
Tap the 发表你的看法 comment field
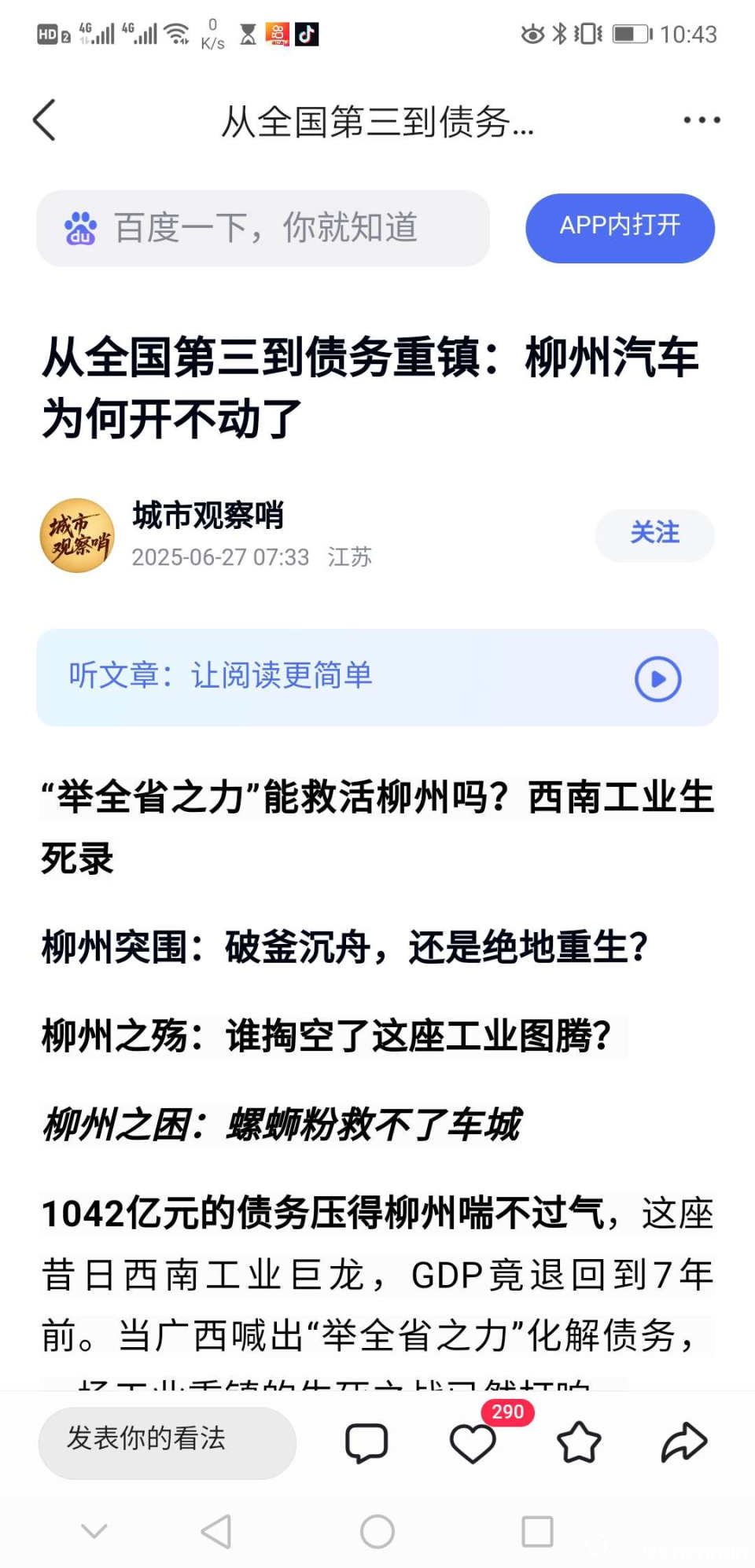(x=167, y=1441)
